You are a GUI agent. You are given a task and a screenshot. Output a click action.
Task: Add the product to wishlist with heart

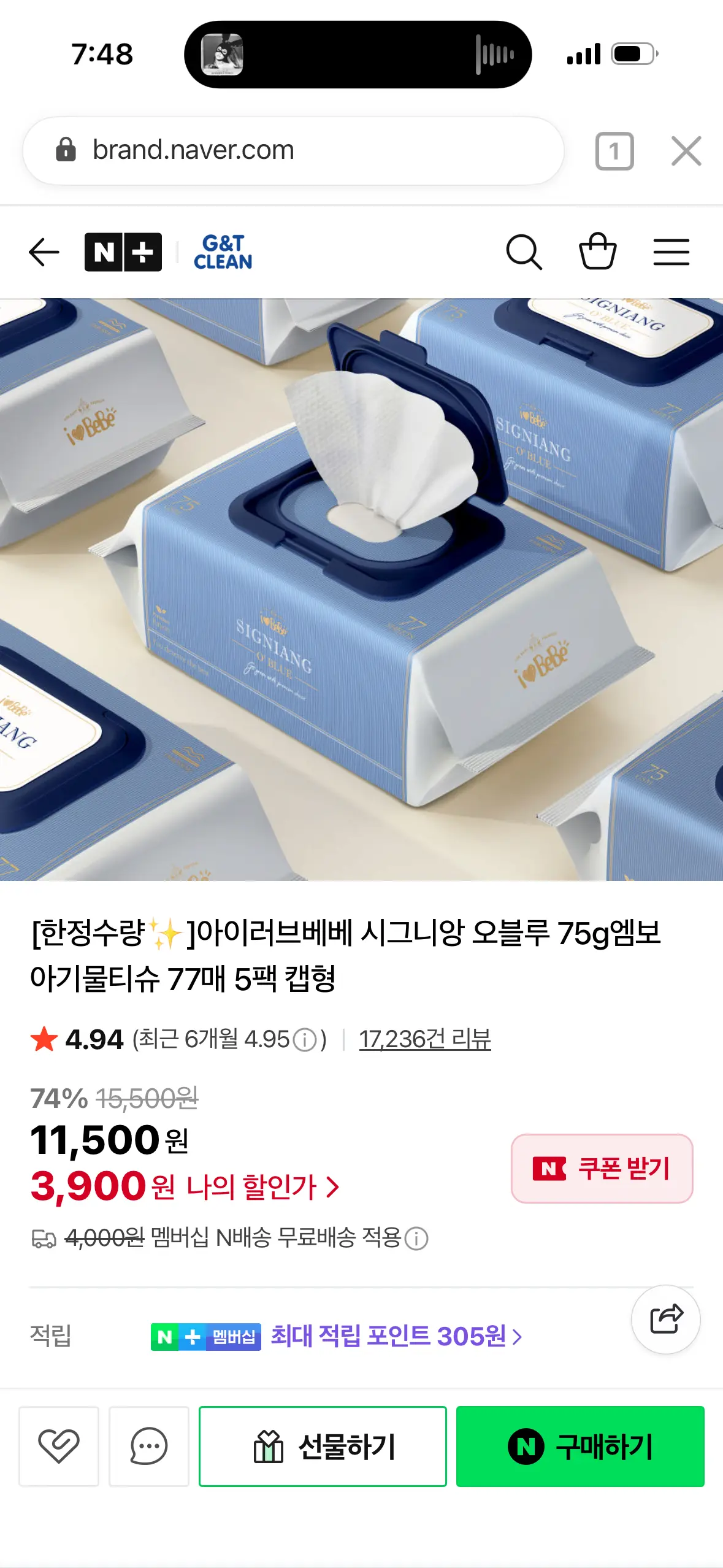(59, 1446)
